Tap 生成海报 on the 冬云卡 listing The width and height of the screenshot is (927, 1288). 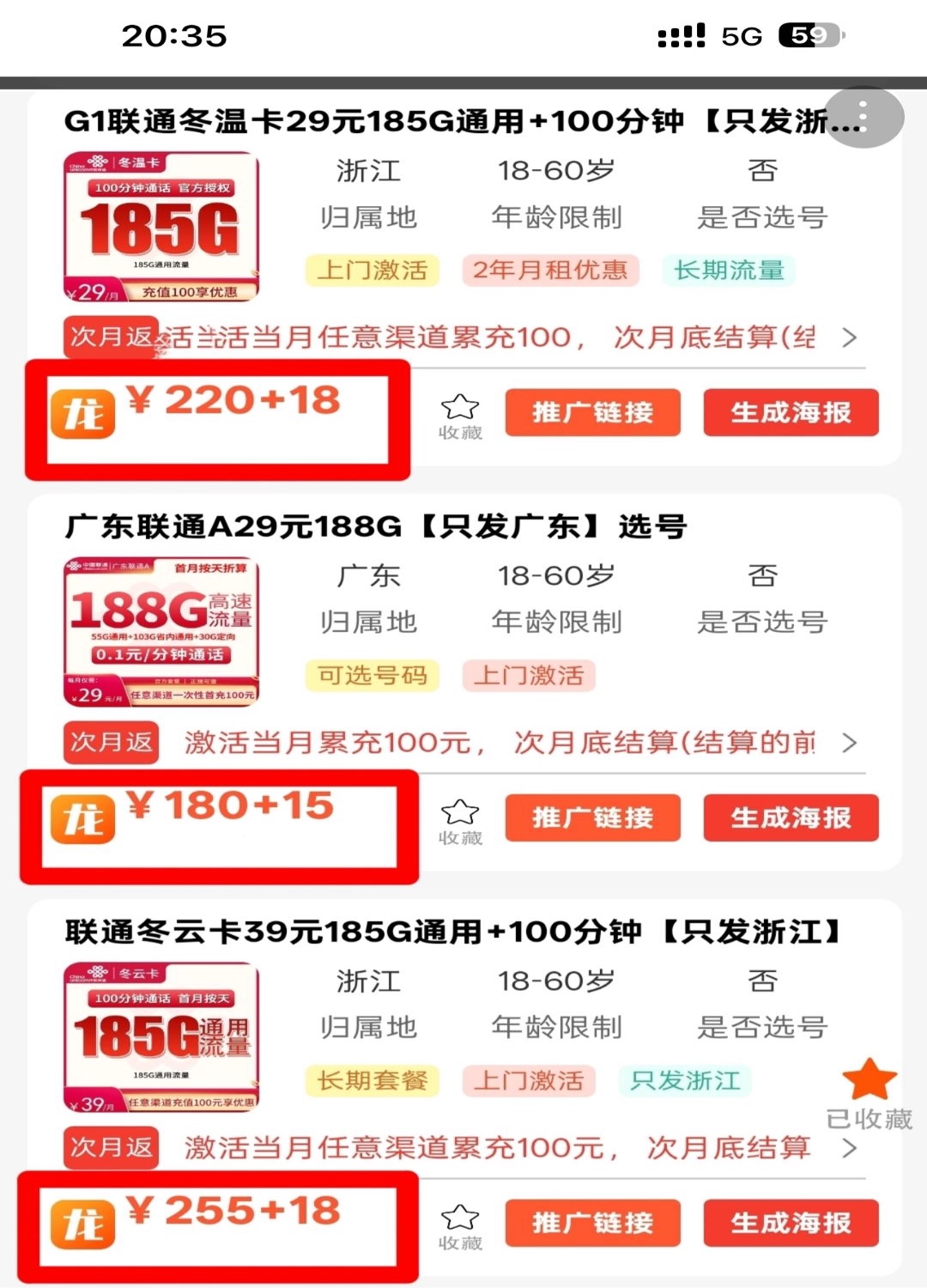(x=790, y=1224)
